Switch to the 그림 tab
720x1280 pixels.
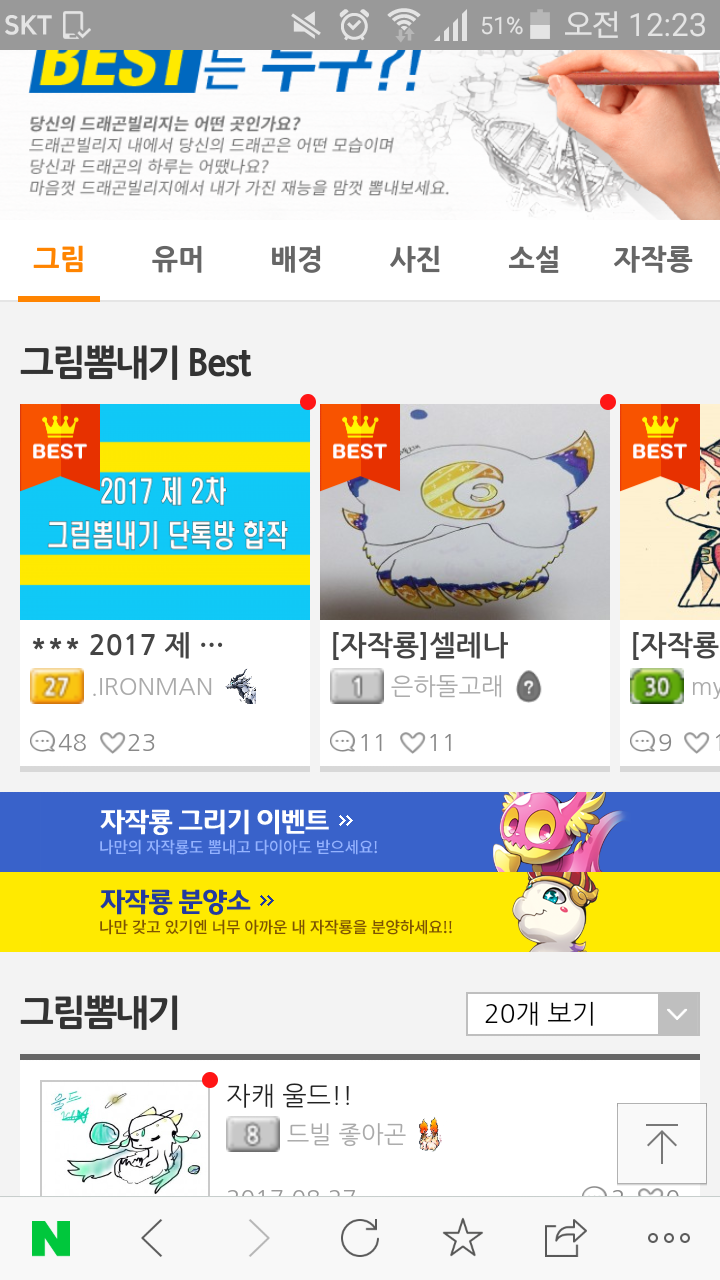59,260
